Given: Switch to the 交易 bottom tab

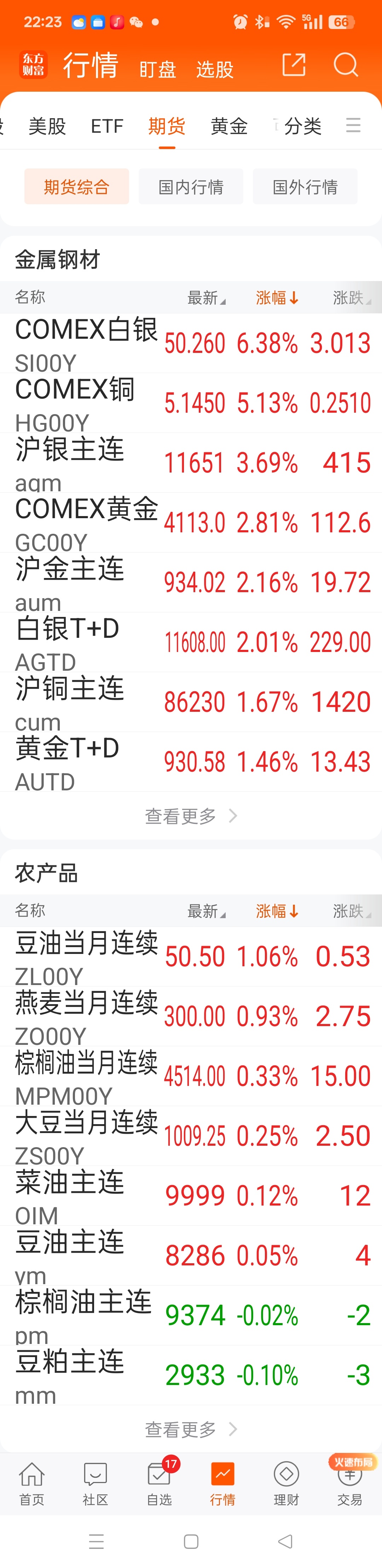Looking at the screenshot, I should [x=350, y=1483].
